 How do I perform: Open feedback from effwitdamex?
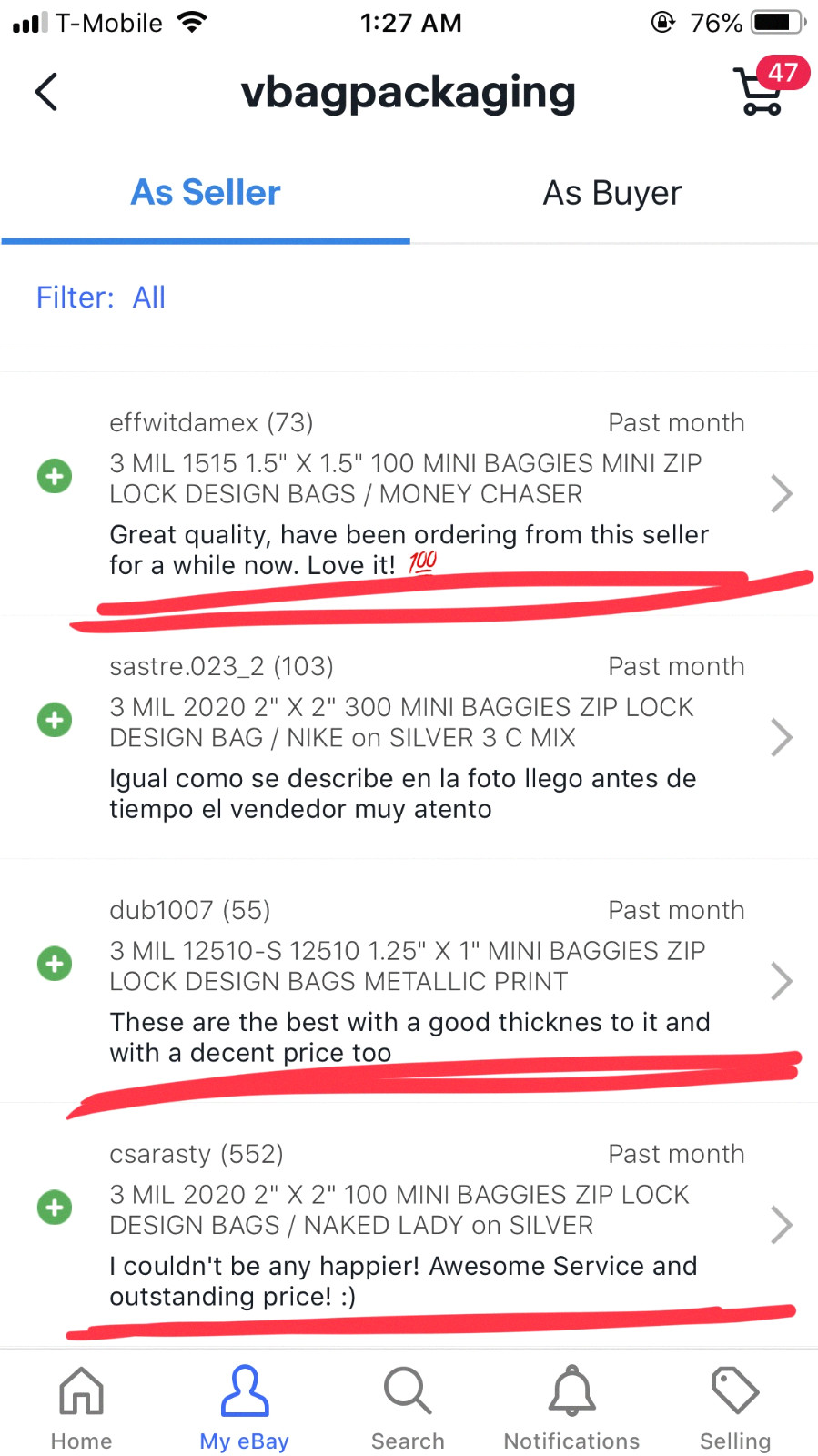428,493
